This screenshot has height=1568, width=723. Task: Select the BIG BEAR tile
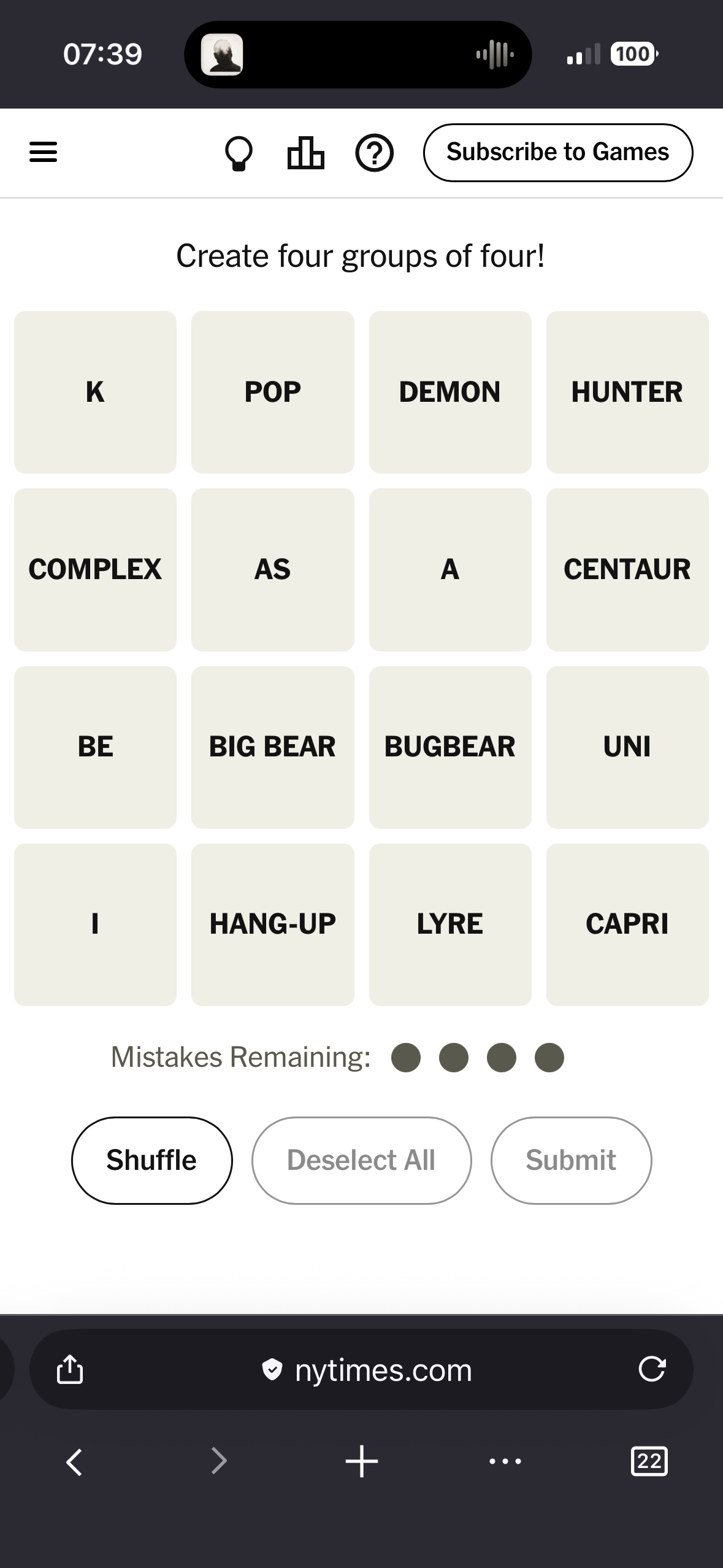[272, 747]
